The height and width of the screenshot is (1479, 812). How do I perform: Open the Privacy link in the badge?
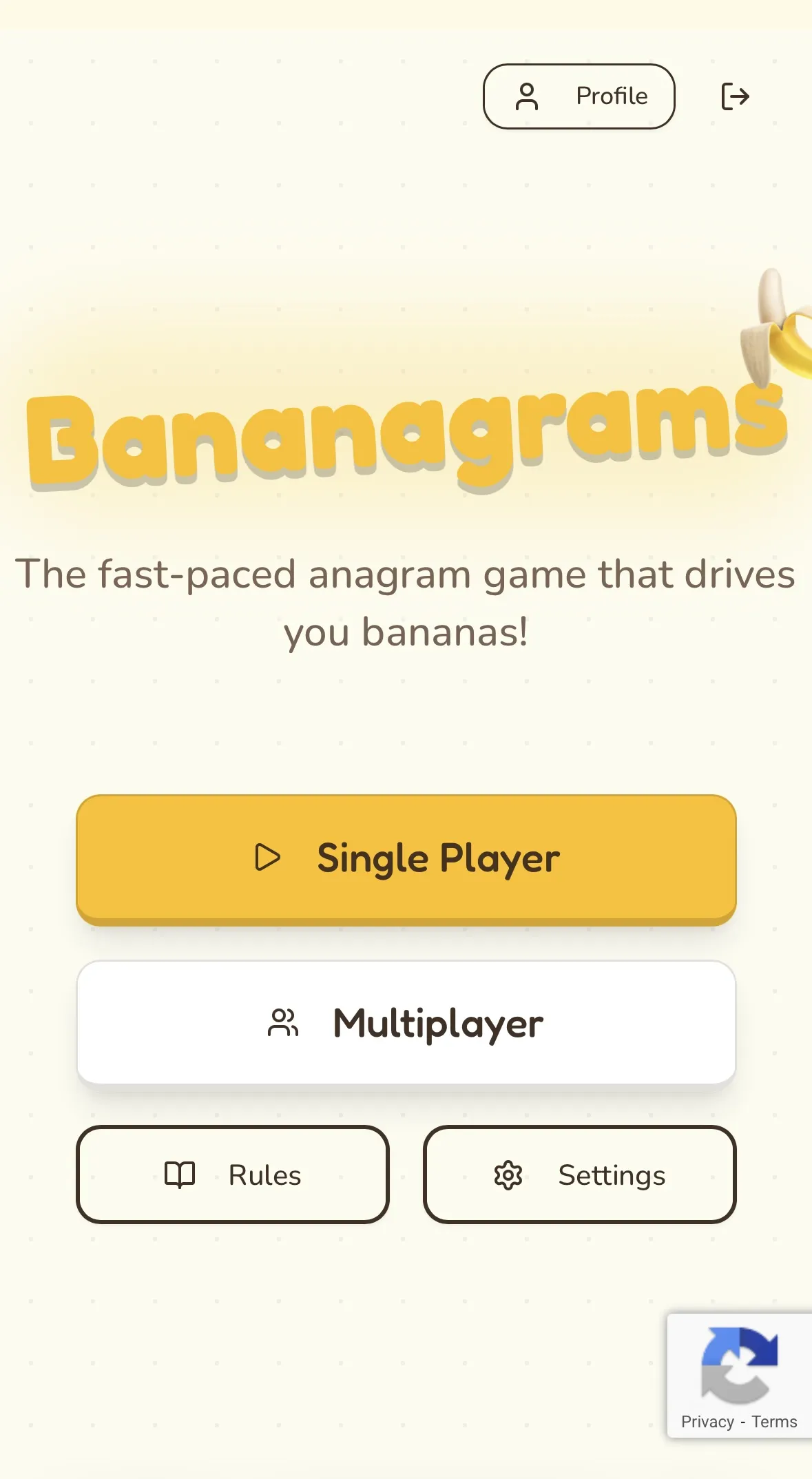(708, 1421)
